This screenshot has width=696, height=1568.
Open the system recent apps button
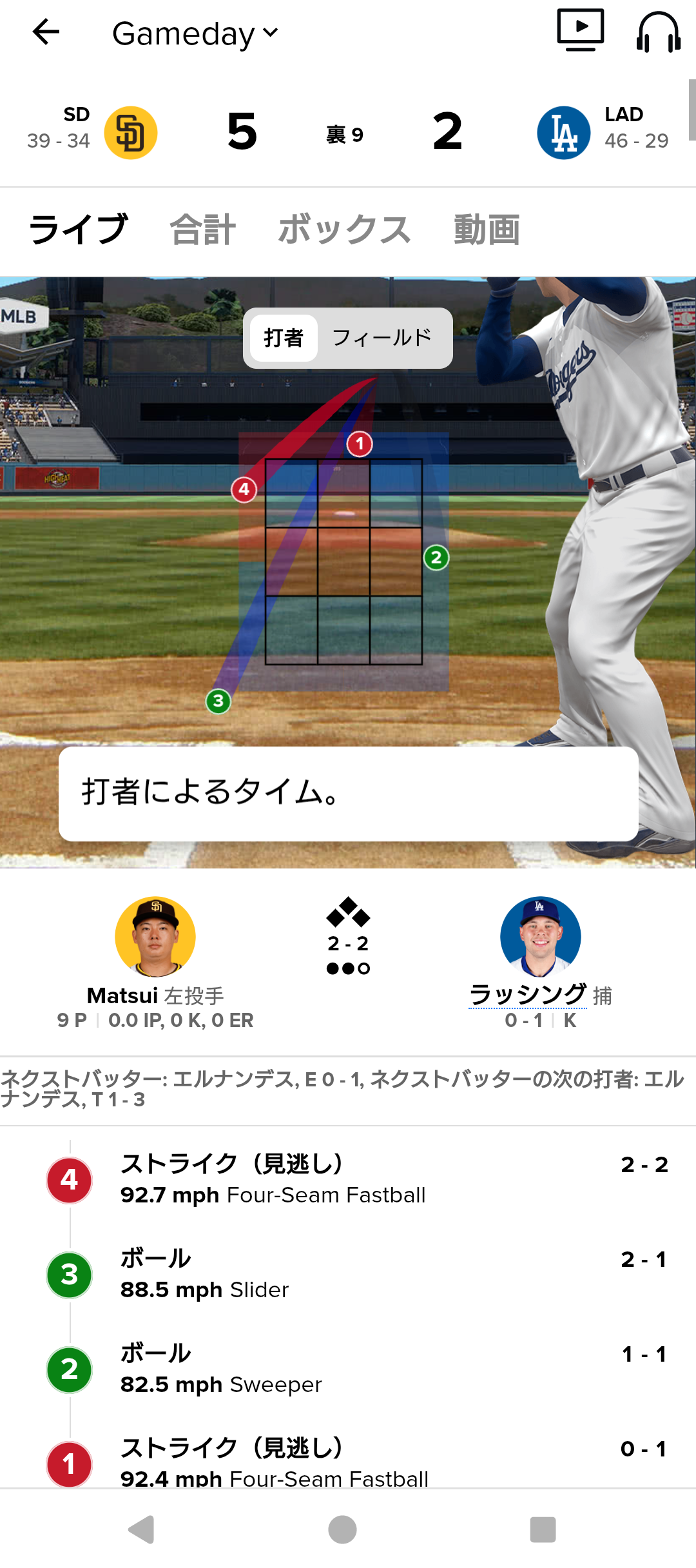coord(543,1529)
